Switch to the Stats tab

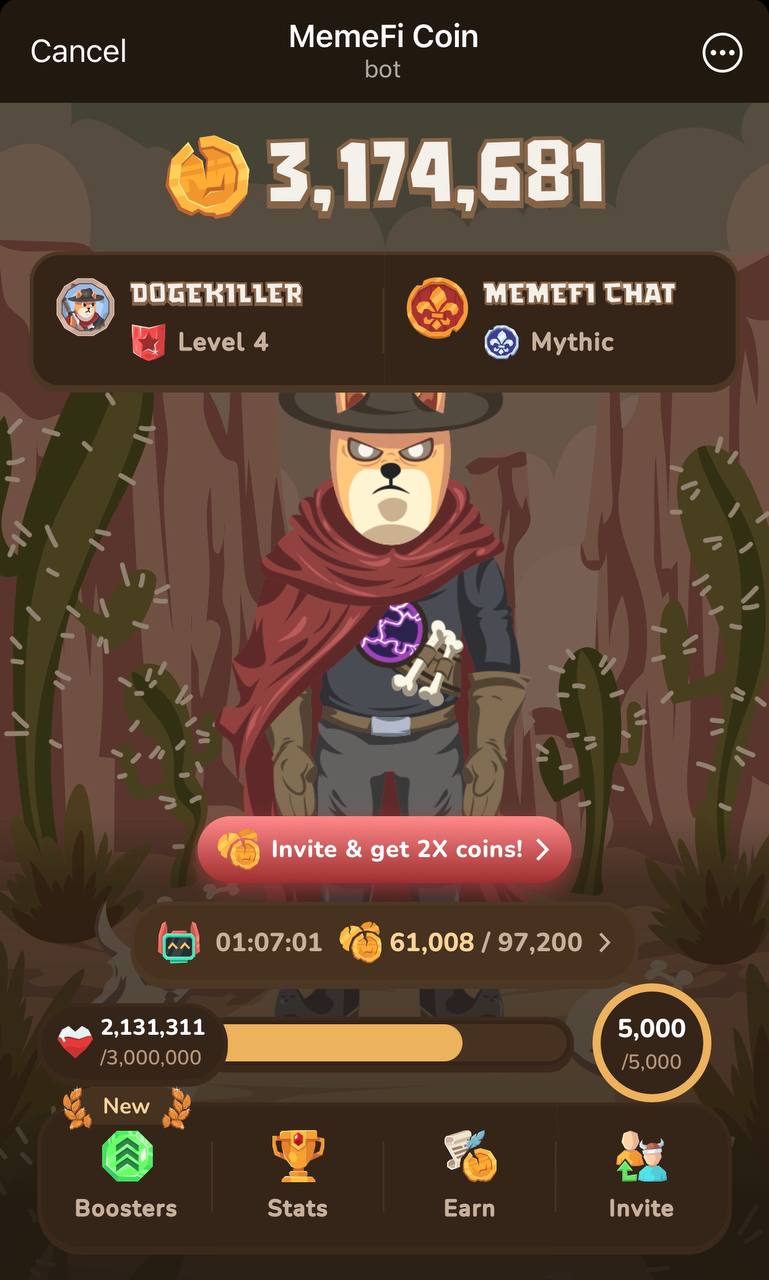(x=298, y=1177)
